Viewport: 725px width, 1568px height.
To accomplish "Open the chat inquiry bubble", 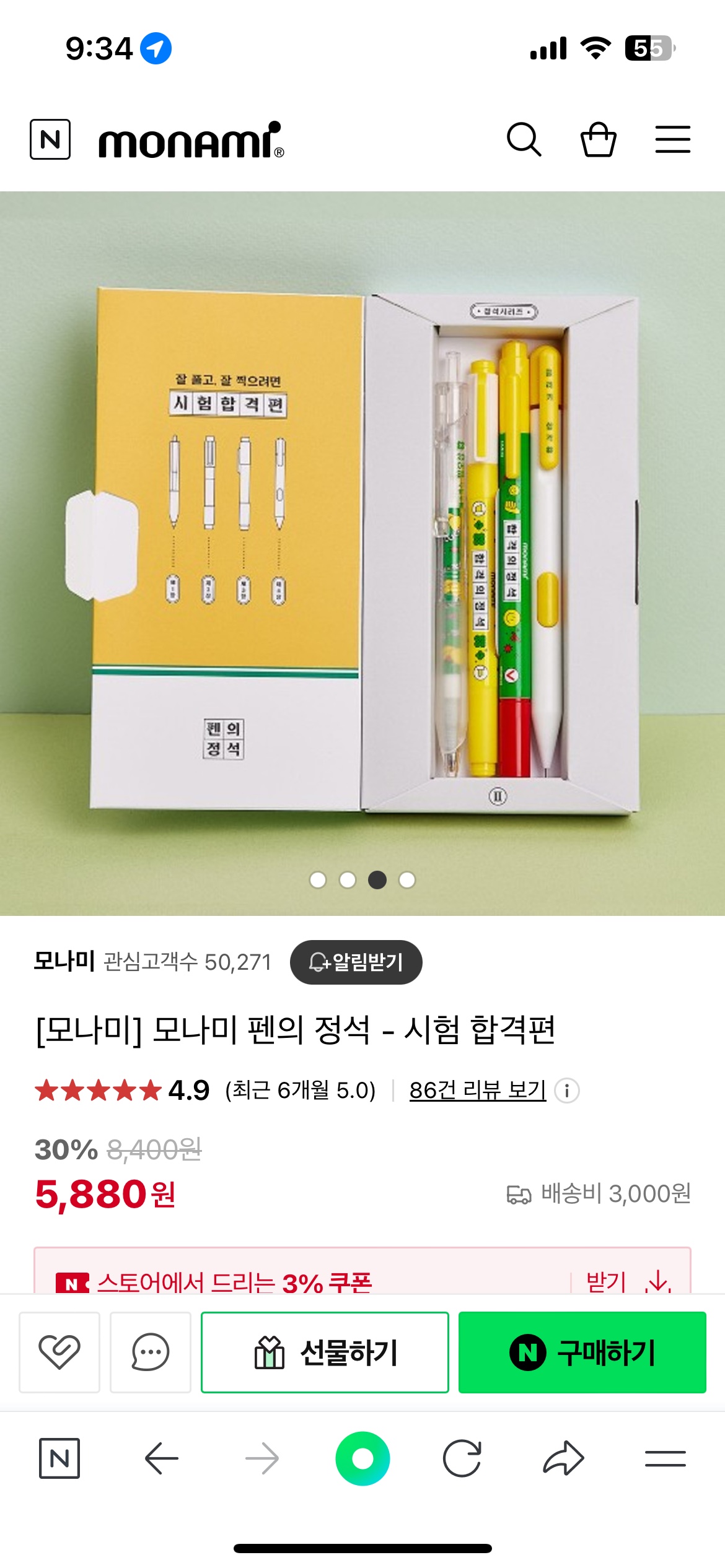I will [x=151, y=1352].
